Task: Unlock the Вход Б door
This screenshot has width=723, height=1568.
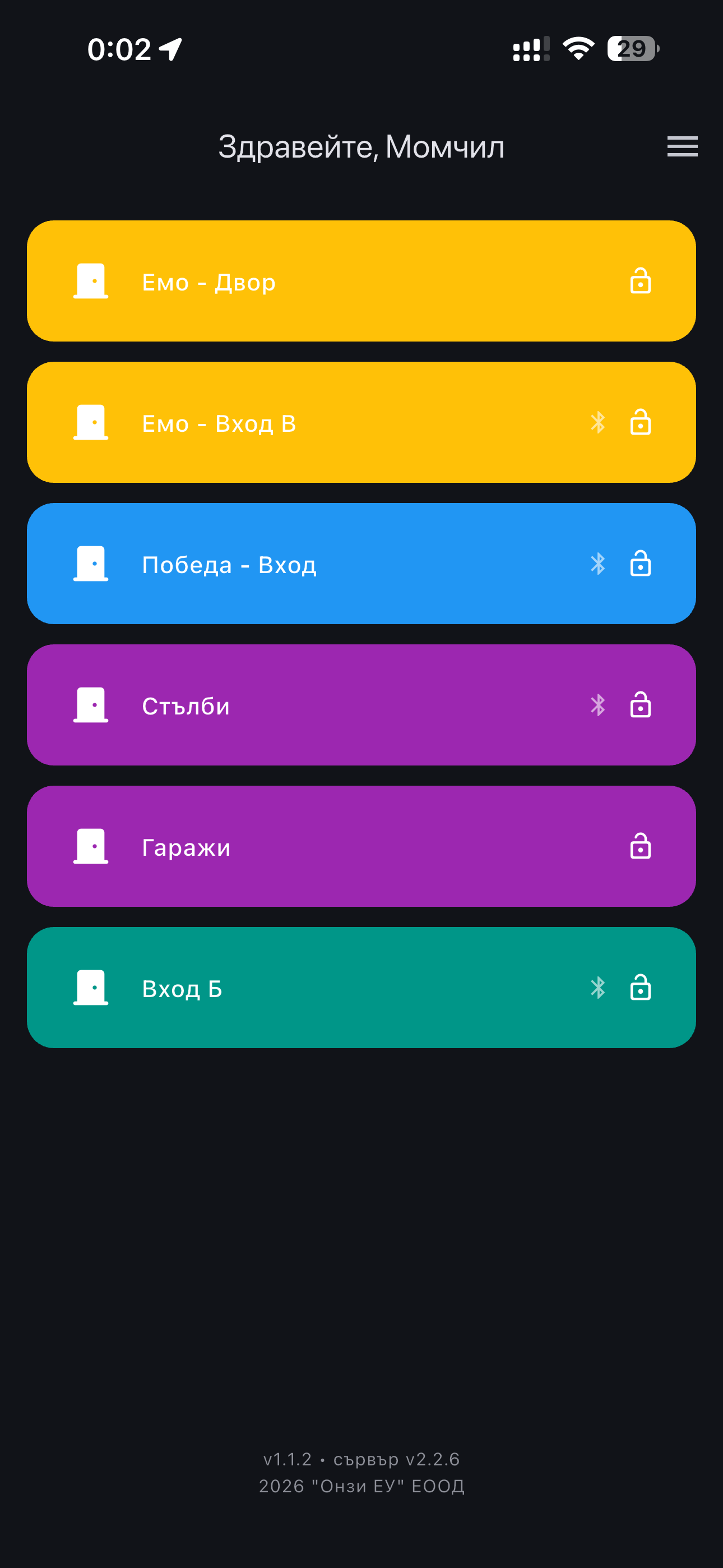Action: (x=640, y=988)
